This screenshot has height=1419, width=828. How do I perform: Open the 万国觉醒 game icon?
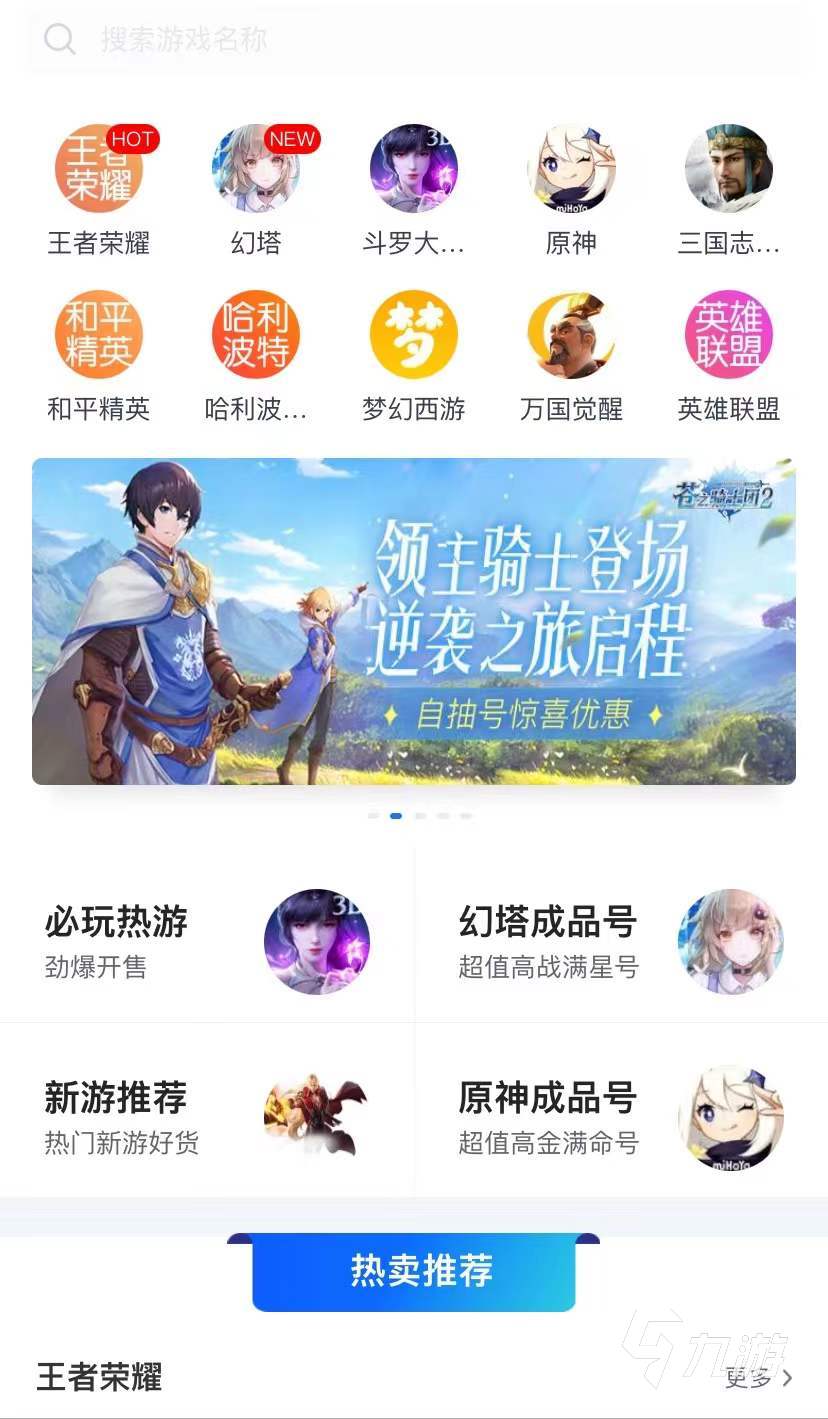[571, 334]
